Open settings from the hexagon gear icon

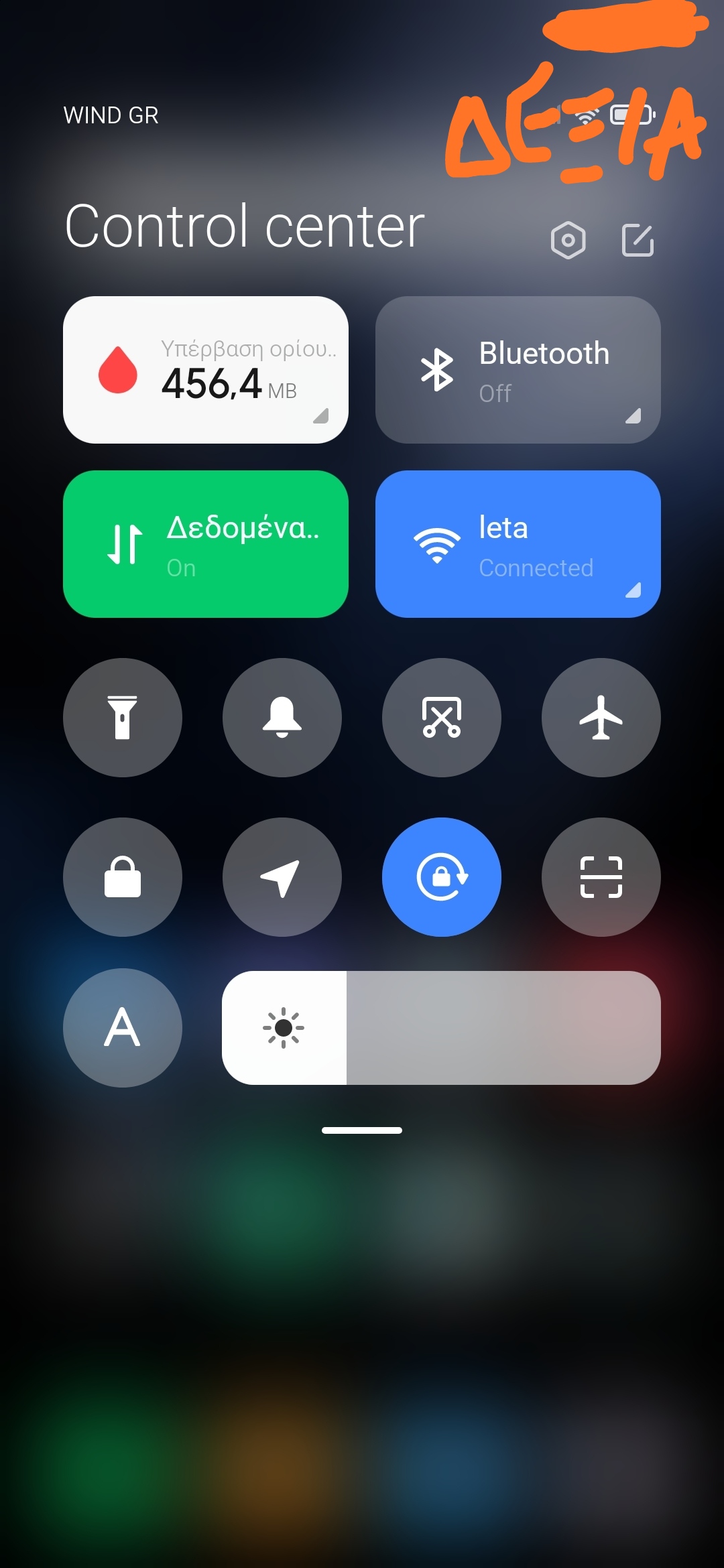point(568,240)
